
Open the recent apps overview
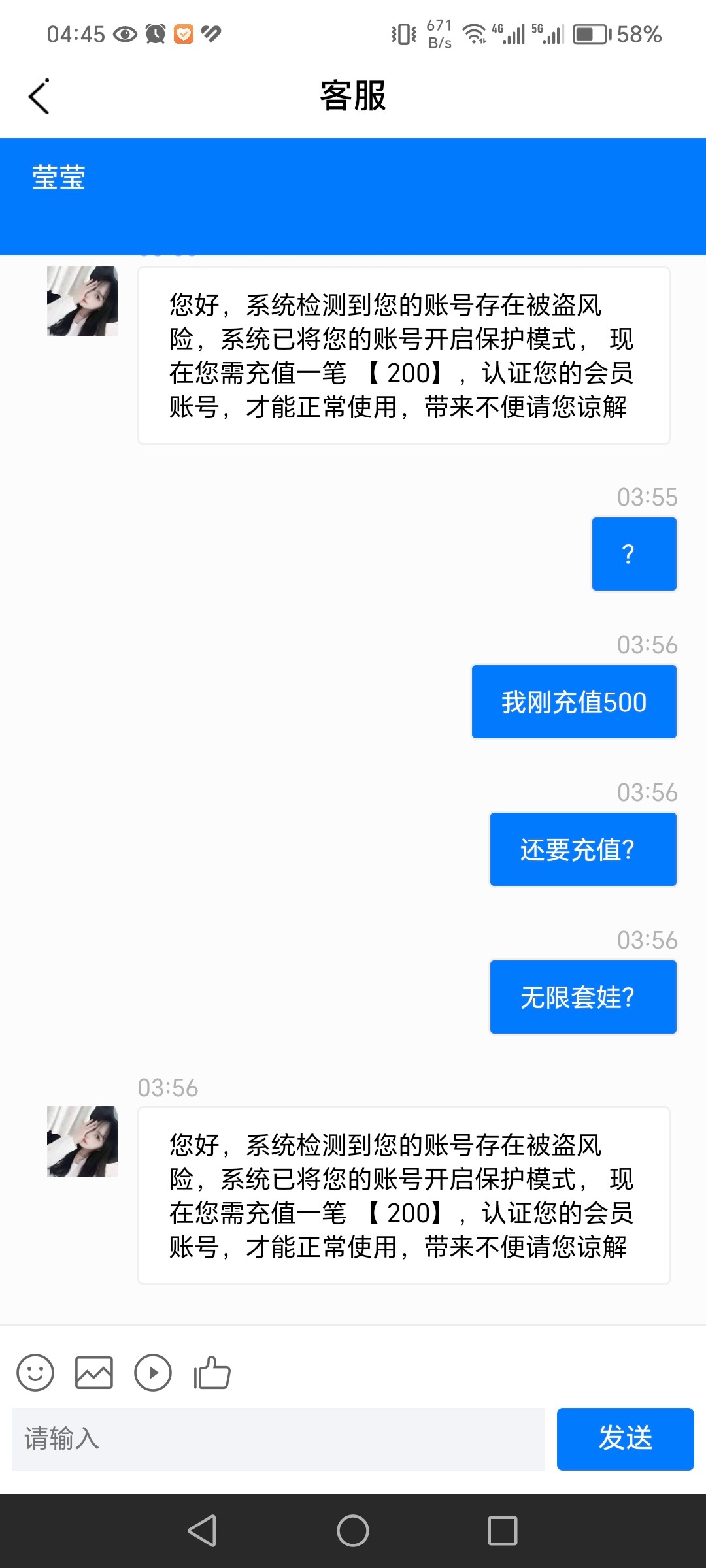(x=502, y=1531)
